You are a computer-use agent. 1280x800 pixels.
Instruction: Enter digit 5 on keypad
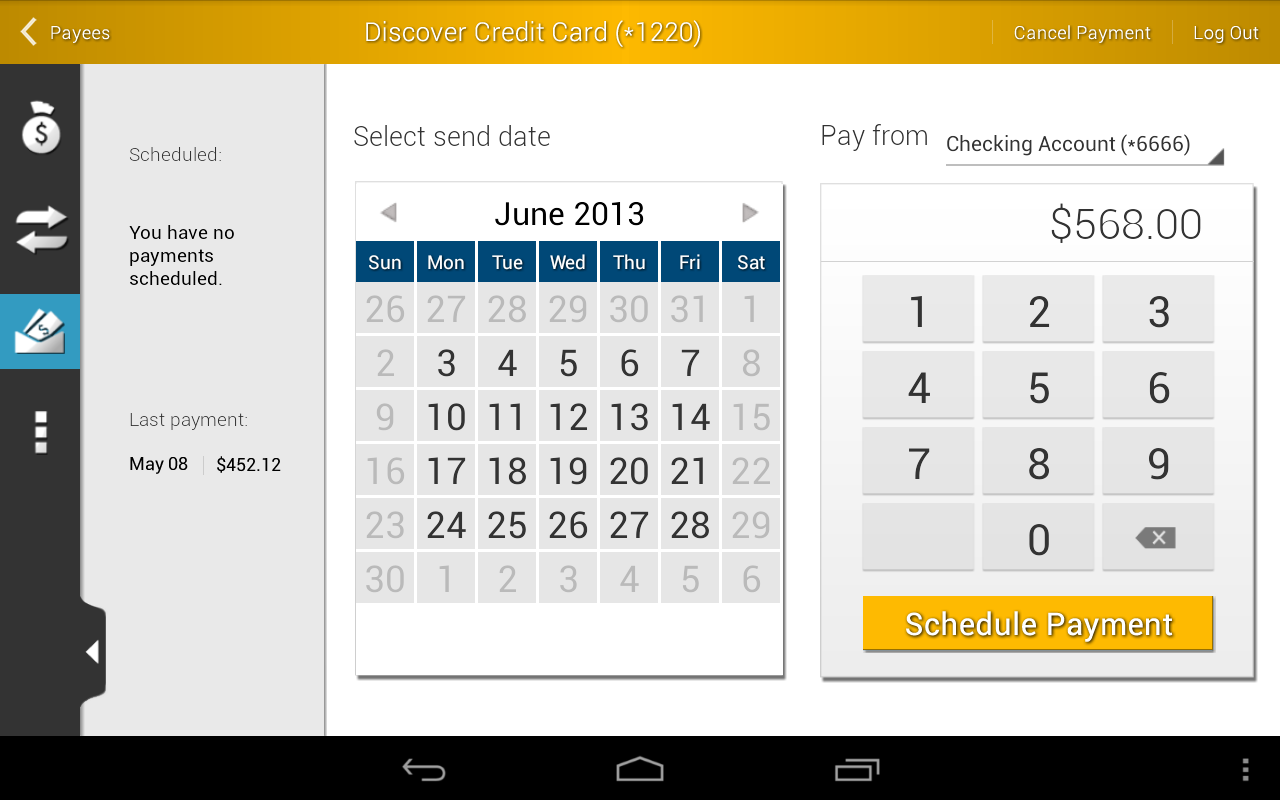pos(1038,386)
